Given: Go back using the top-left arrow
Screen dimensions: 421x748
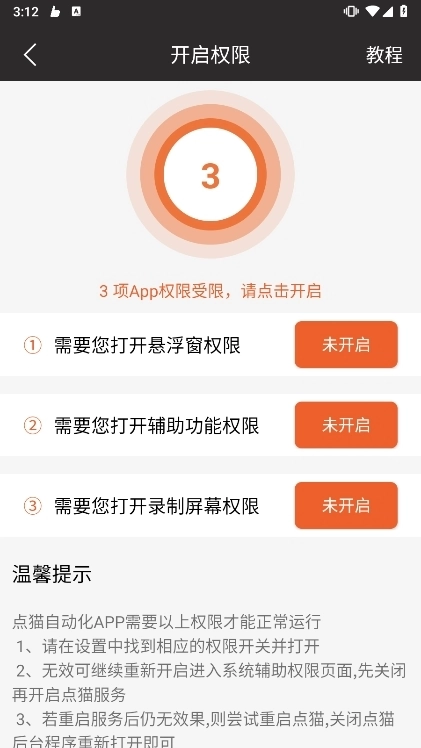Looking at the screenshot, I should coord(30,55).
